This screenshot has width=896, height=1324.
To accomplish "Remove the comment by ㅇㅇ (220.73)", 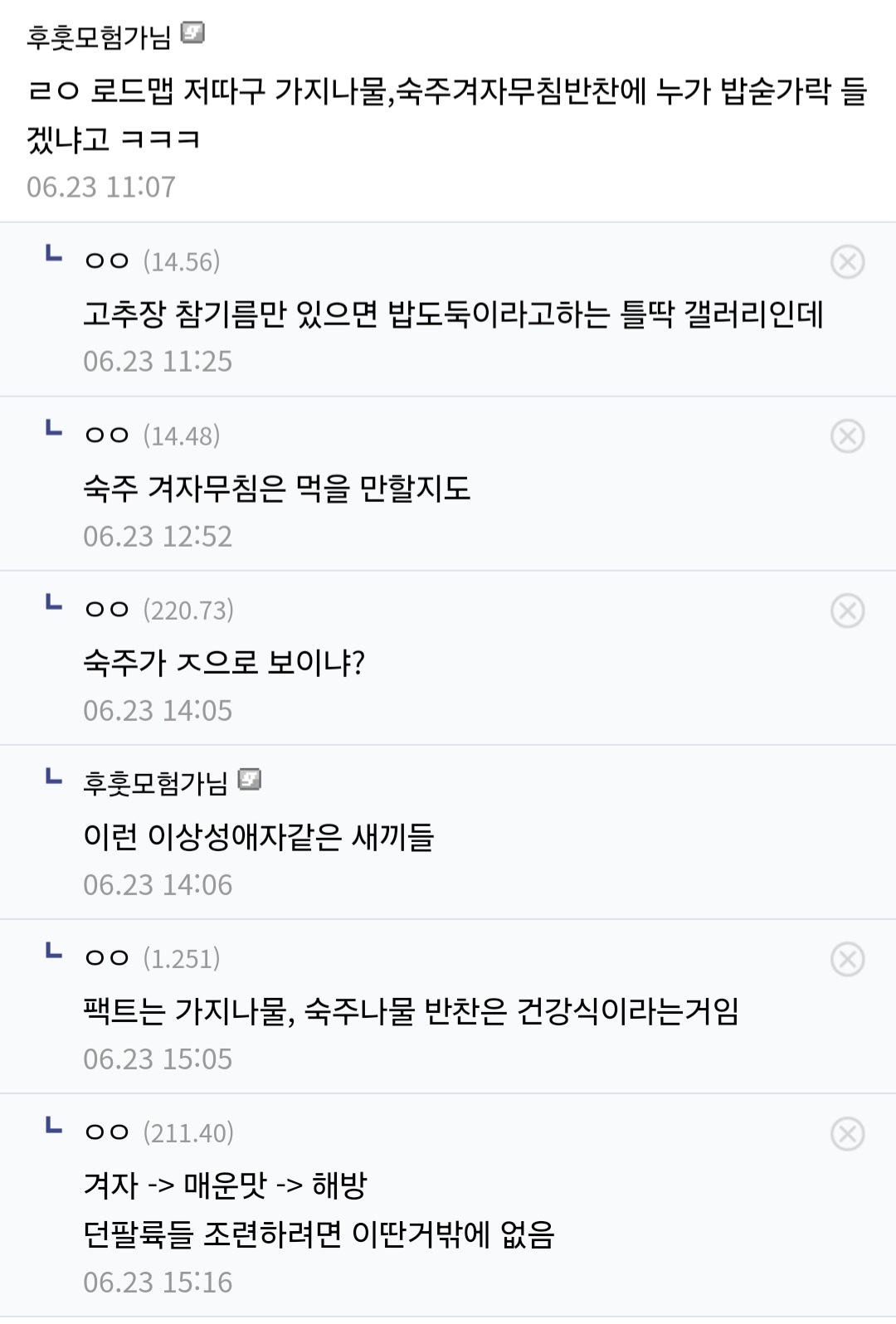I will tap(847, 611).
